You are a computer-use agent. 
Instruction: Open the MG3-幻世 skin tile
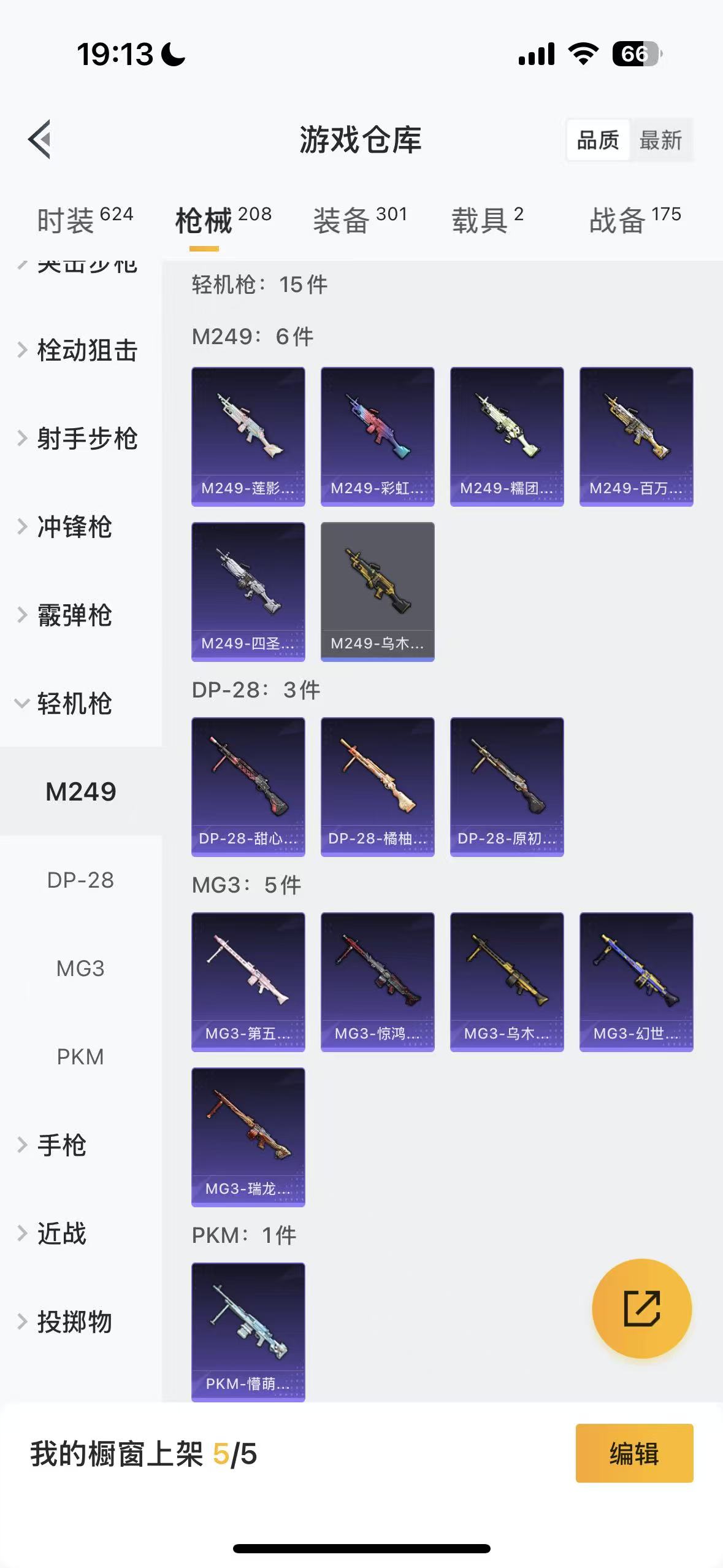point(636,982)
